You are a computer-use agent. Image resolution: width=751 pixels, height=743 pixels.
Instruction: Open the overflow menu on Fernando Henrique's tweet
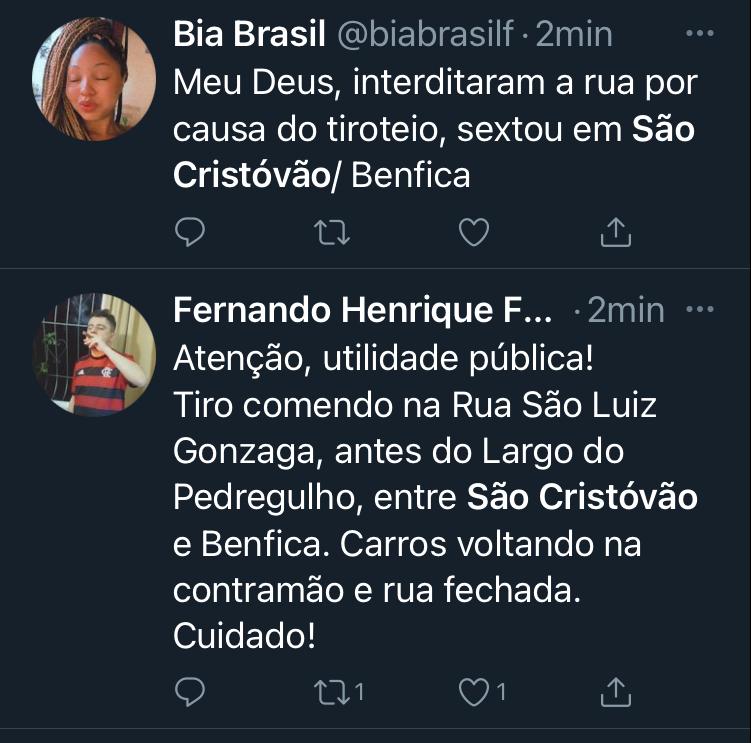click(699, 310)
